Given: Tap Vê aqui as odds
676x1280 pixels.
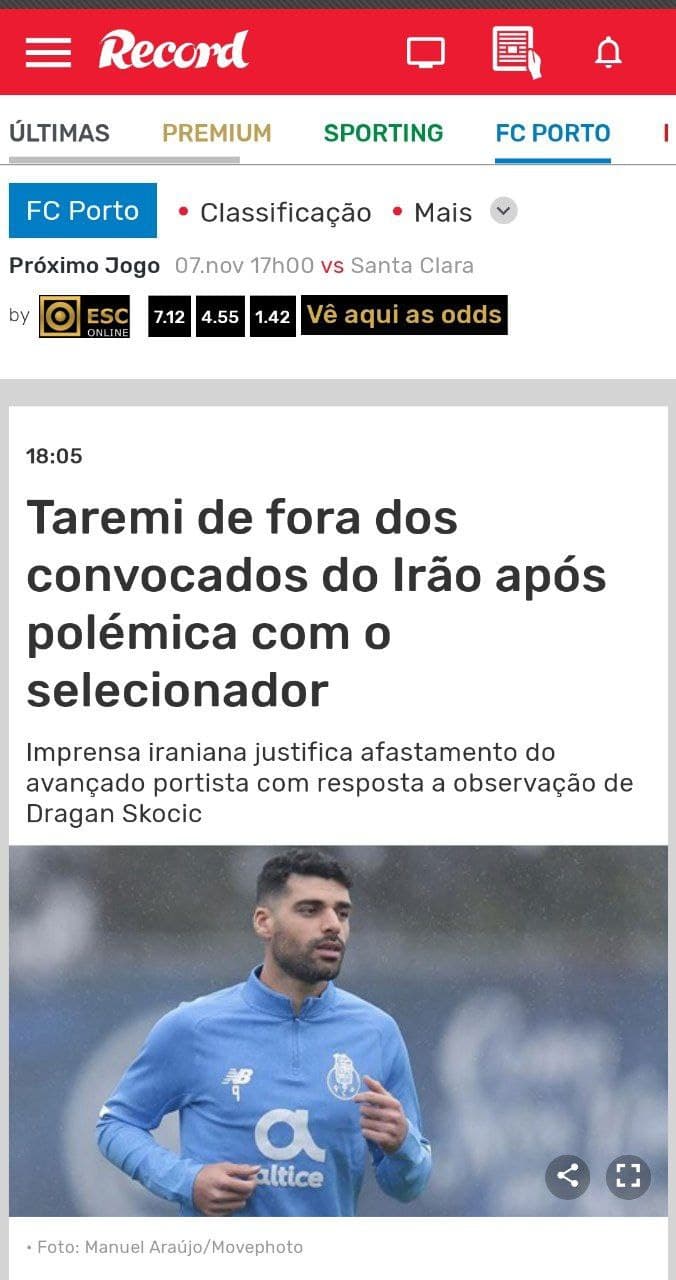Looking at the screenshot, I should [404, 315].
